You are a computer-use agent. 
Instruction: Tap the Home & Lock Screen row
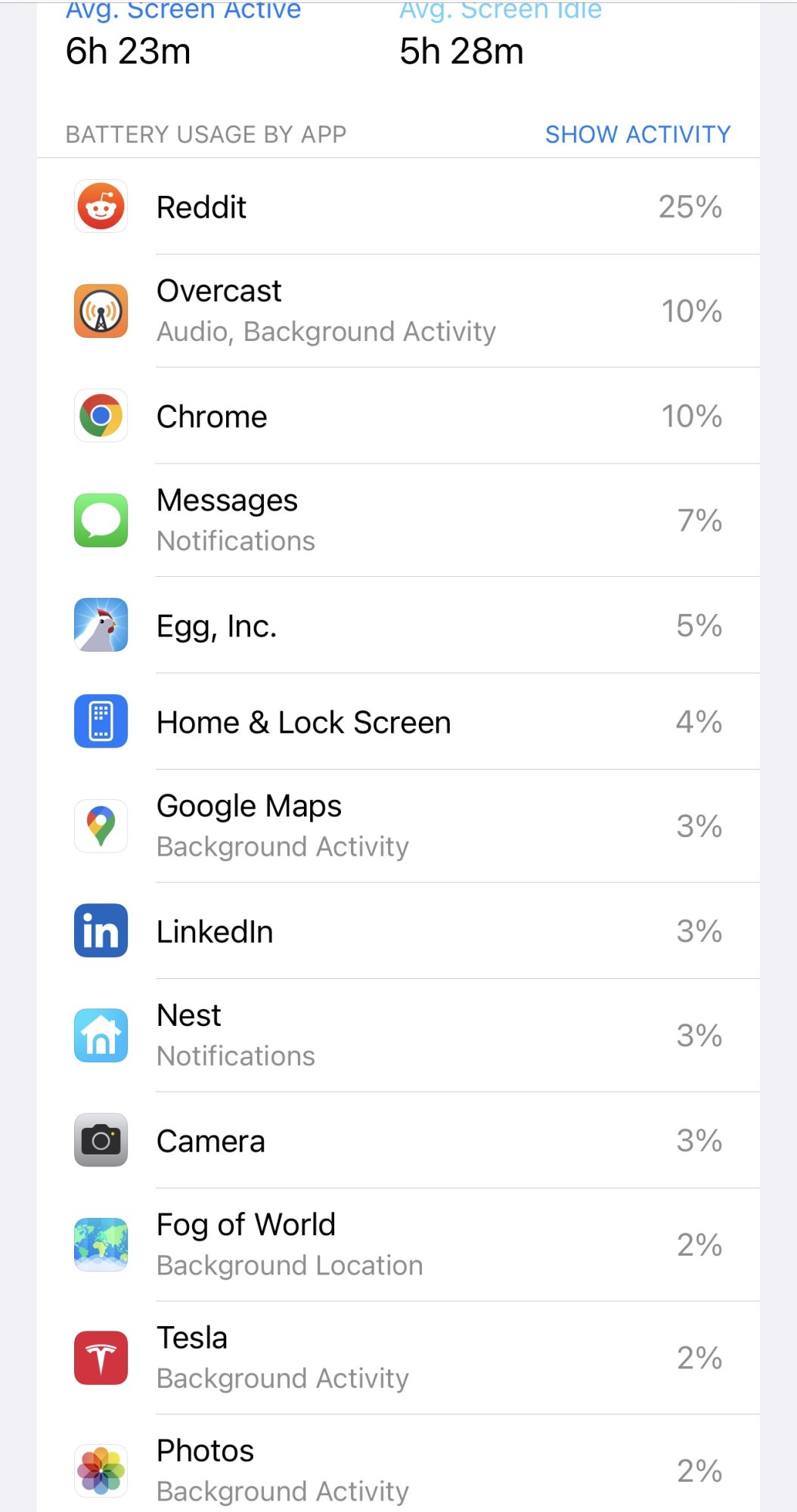(398, 722)
